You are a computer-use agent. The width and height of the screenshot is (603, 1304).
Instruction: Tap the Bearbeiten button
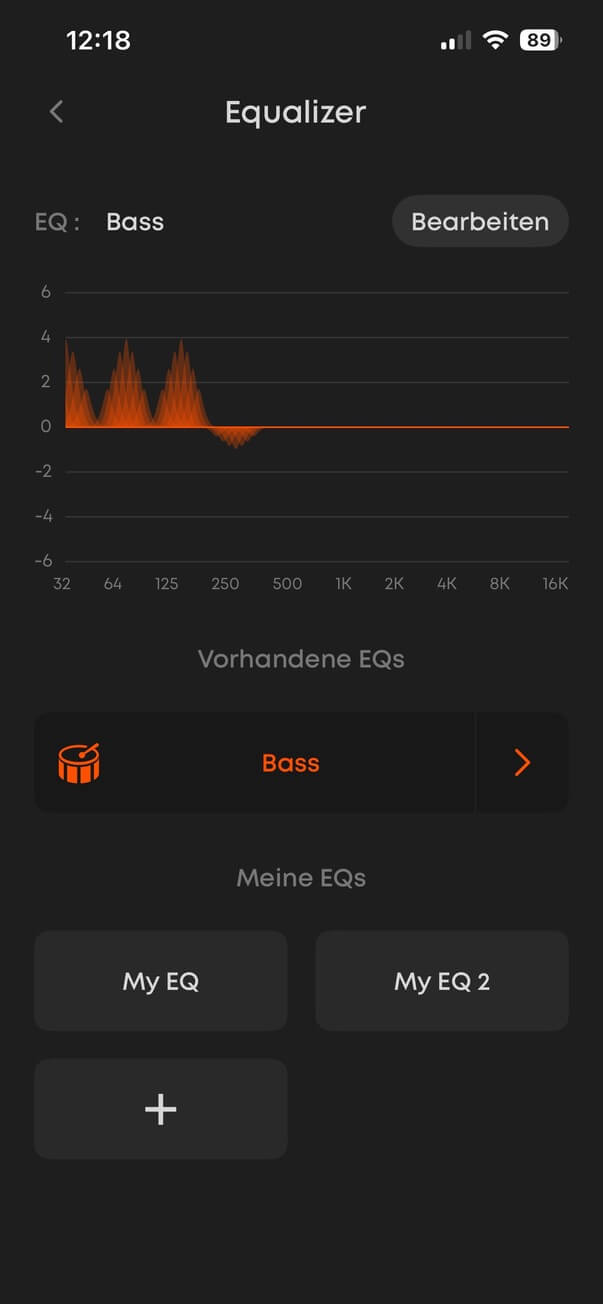(x=480, y=222)
